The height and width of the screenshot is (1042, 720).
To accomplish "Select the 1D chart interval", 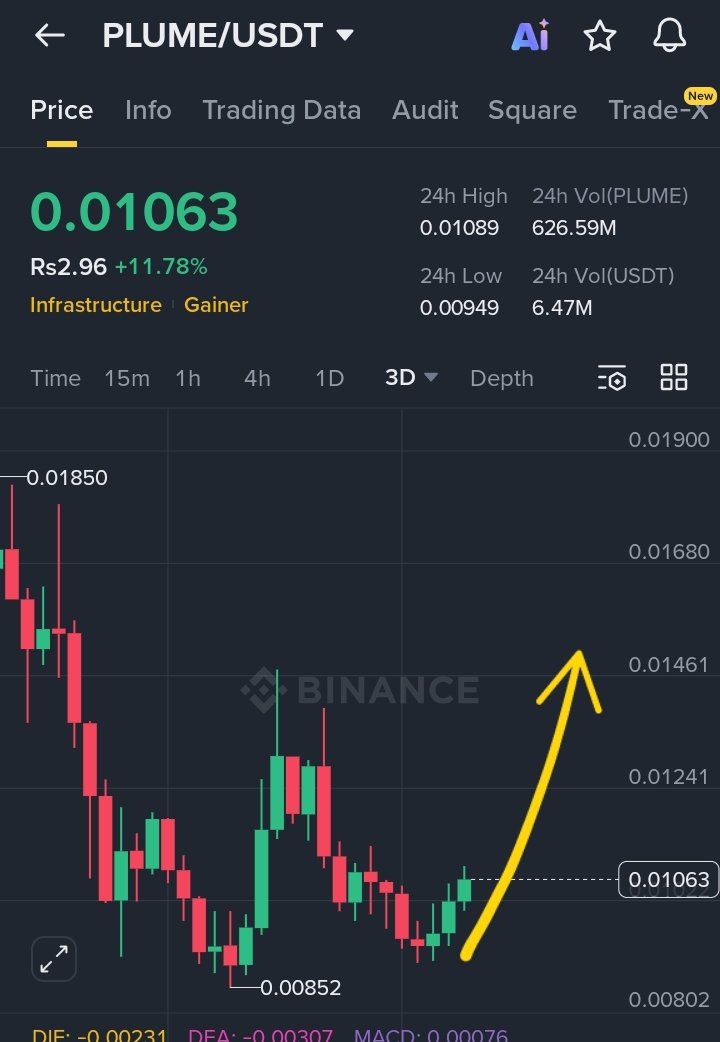I will (x=329, y=378).
